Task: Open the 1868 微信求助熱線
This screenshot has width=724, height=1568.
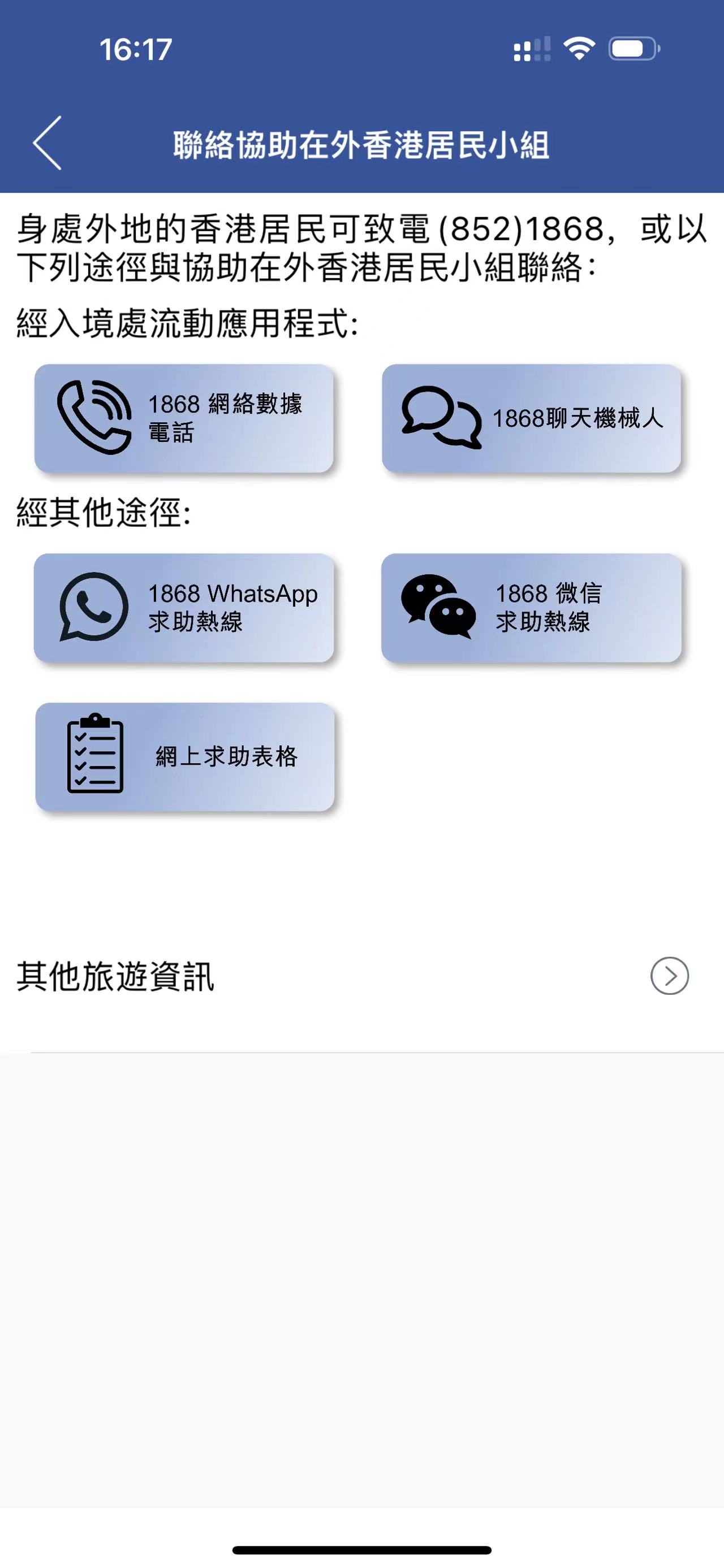Action: click(531, 608)
